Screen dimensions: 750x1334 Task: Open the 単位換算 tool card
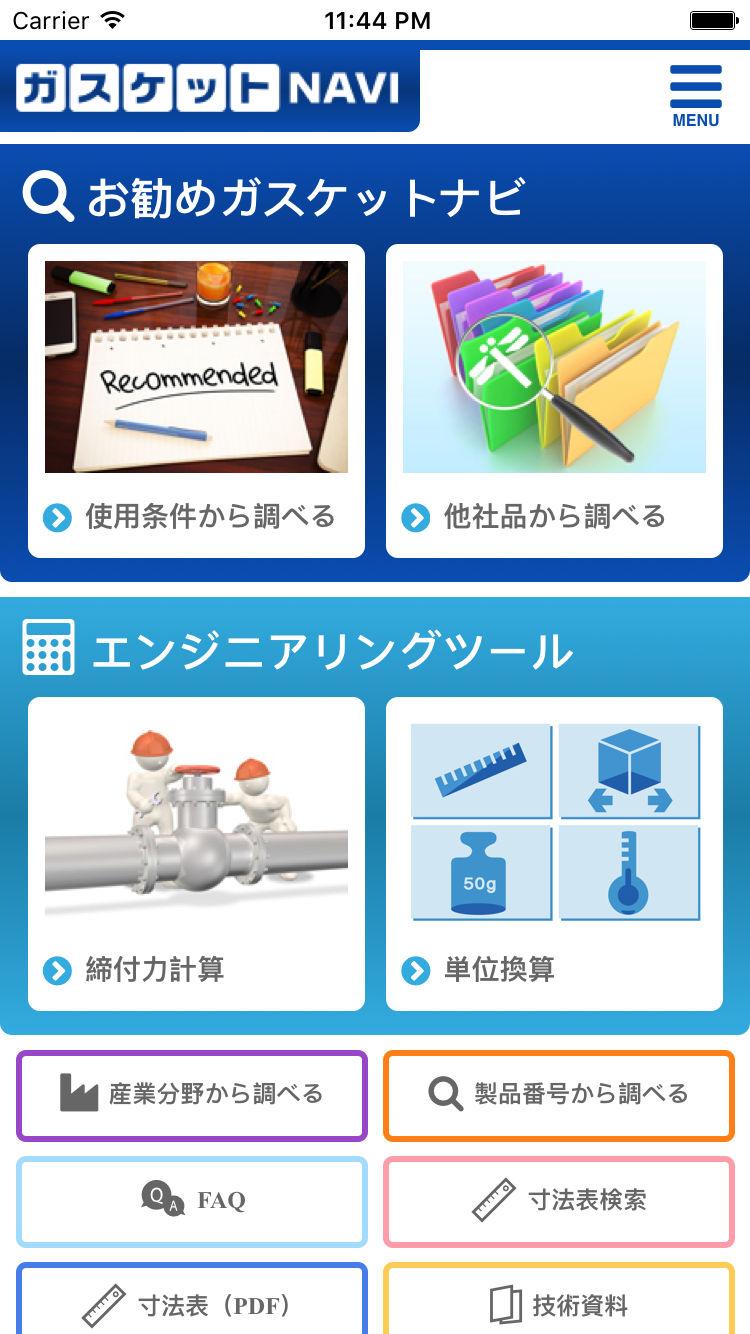point(554,854)
